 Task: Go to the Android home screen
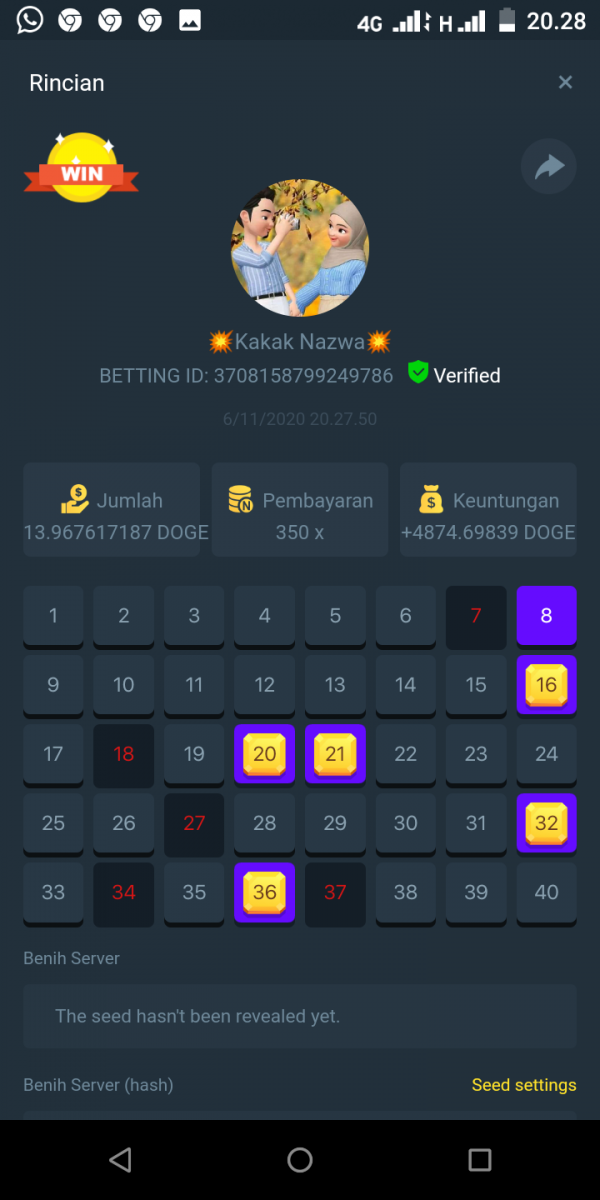tap(300, 1159)
